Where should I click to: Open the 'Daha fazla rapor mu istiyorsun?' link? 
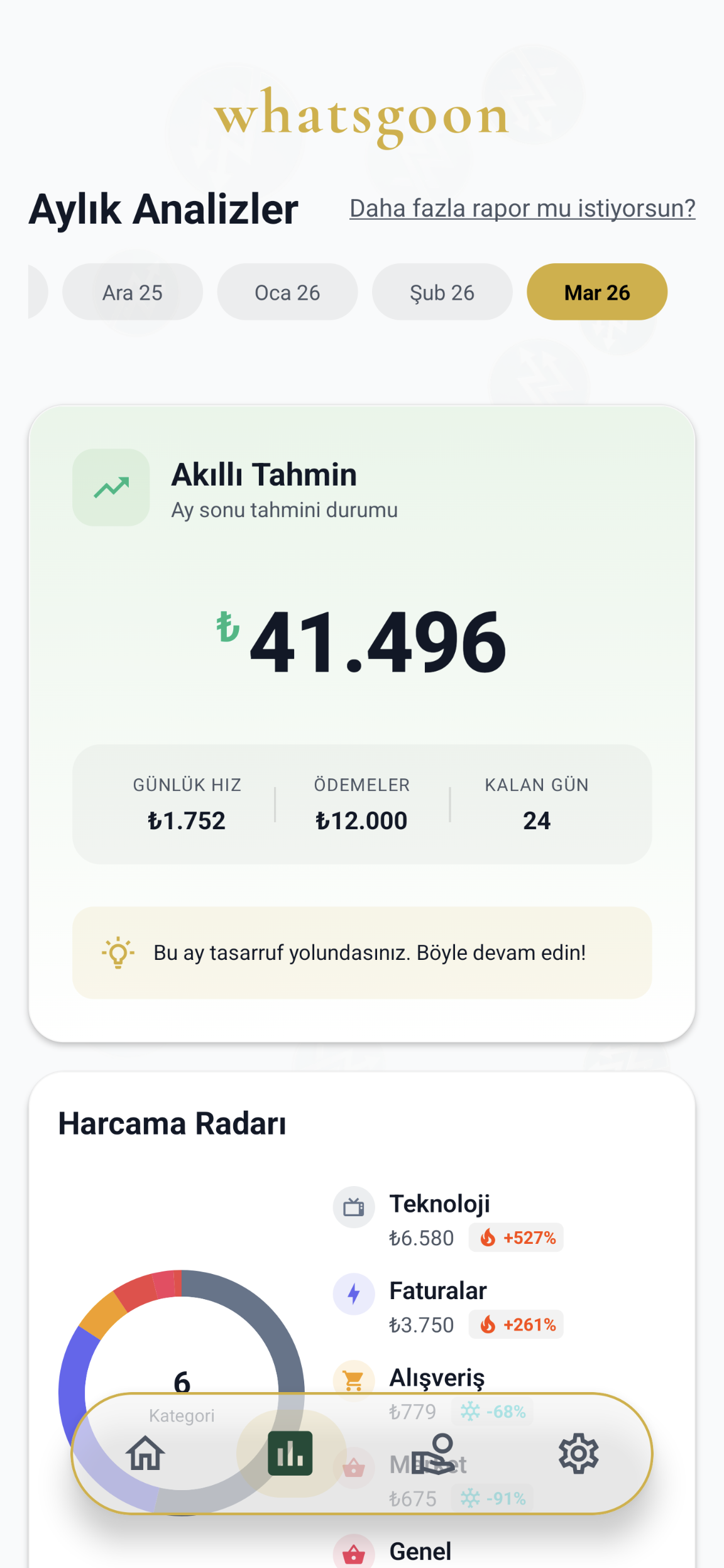coord(522,209)
